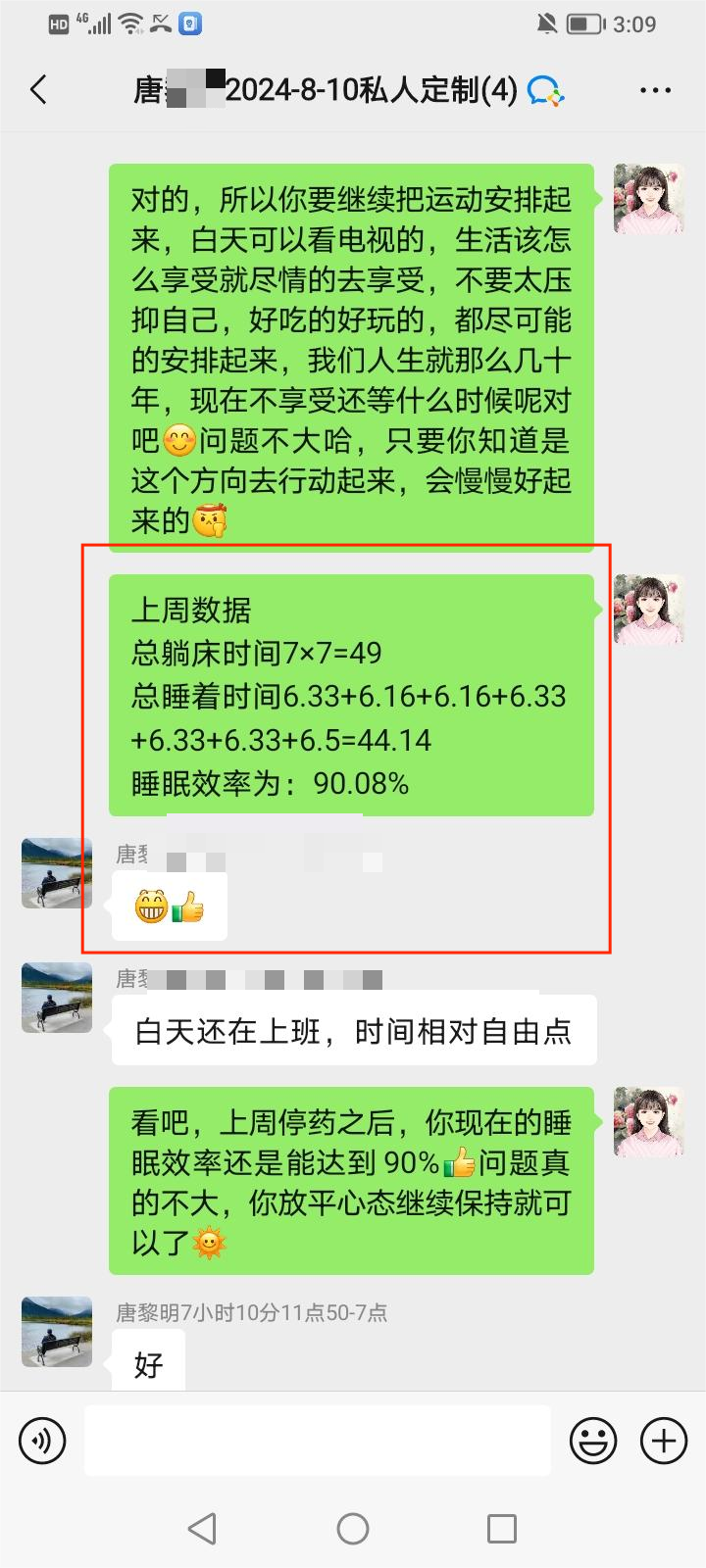706x1568 pixels.
Task: Go back from the chat screen
Action: click(39, 90)
